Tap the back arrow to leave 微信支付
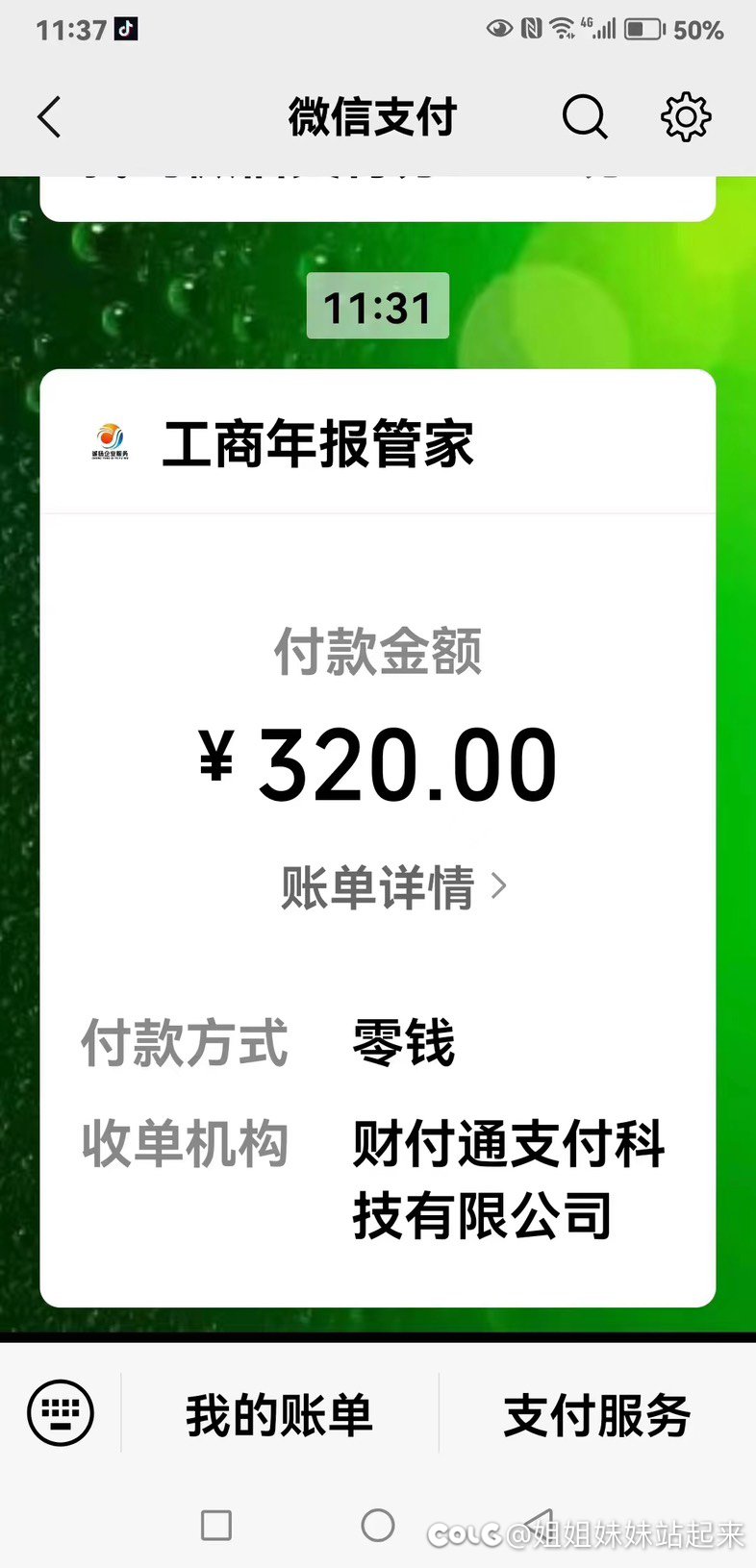This screenshot has height=1568, width=756. point(48,116)
